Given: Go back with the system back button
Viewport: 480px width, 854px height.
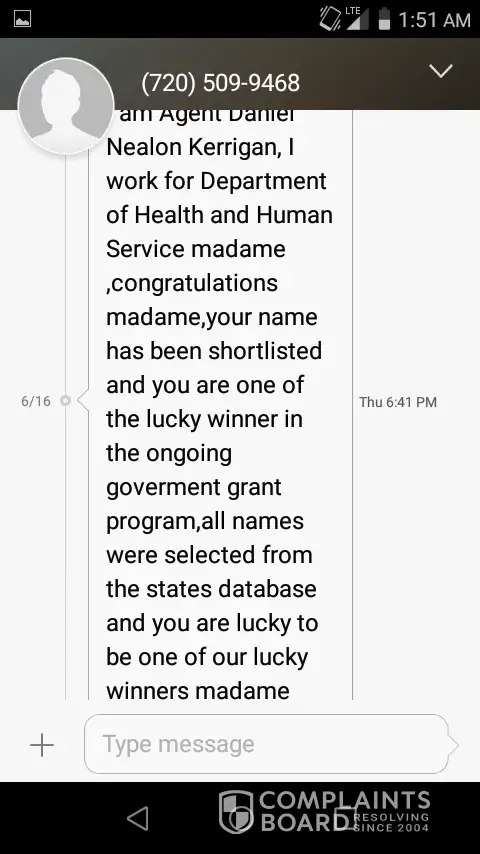Looking at the screenshot, I should tap(138, 818).
